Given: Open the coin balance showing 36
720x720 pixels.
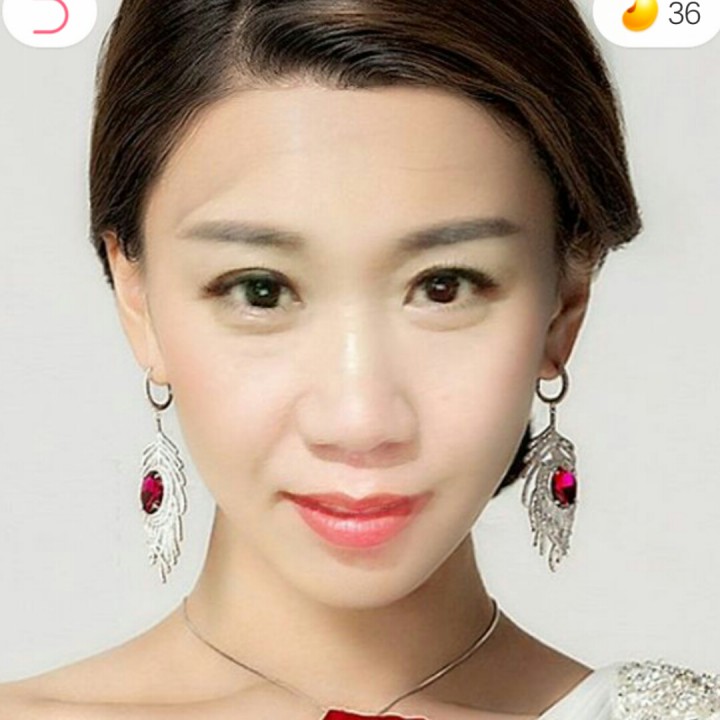Looking at the screenshot, I should tap(660, 15).
